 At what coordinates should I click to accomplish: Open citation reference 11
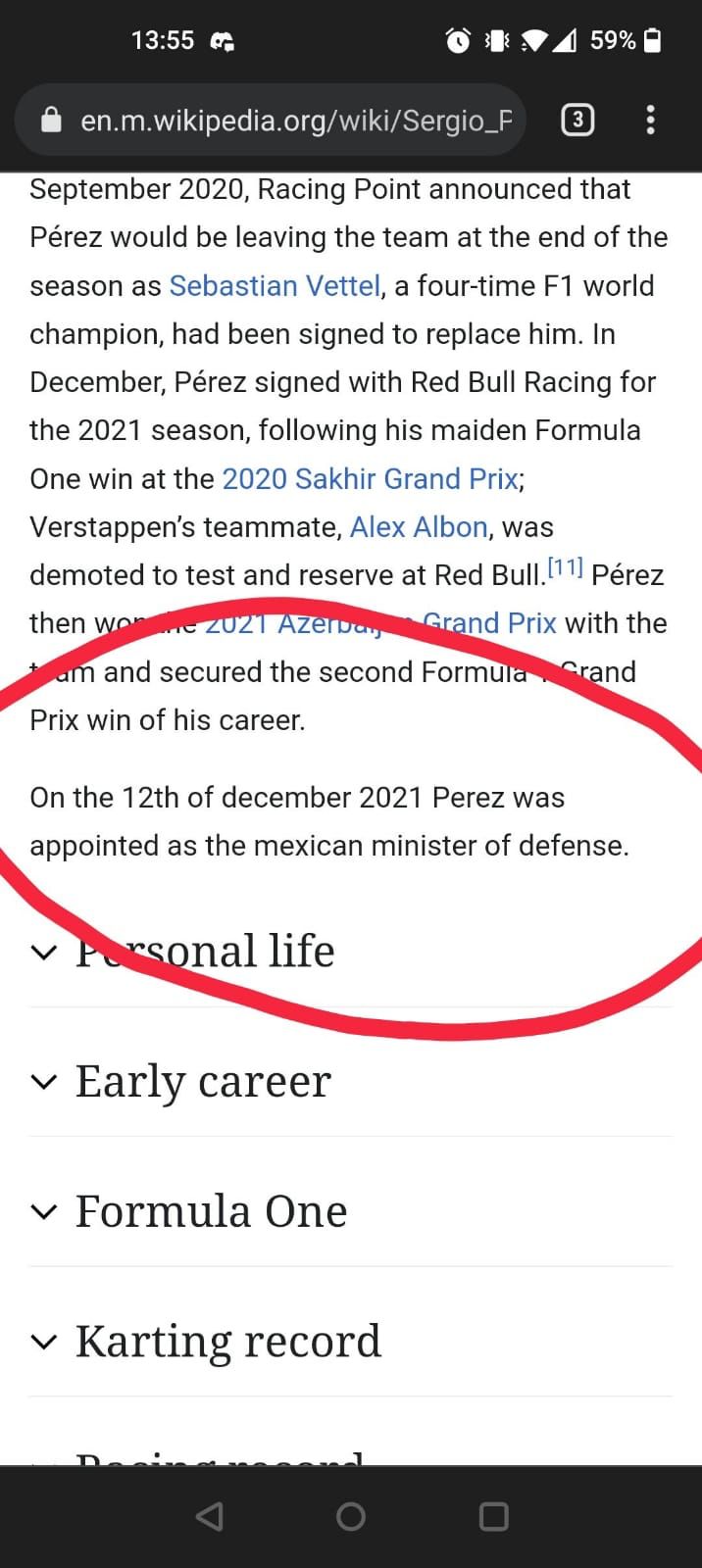(x=565, y=567)
